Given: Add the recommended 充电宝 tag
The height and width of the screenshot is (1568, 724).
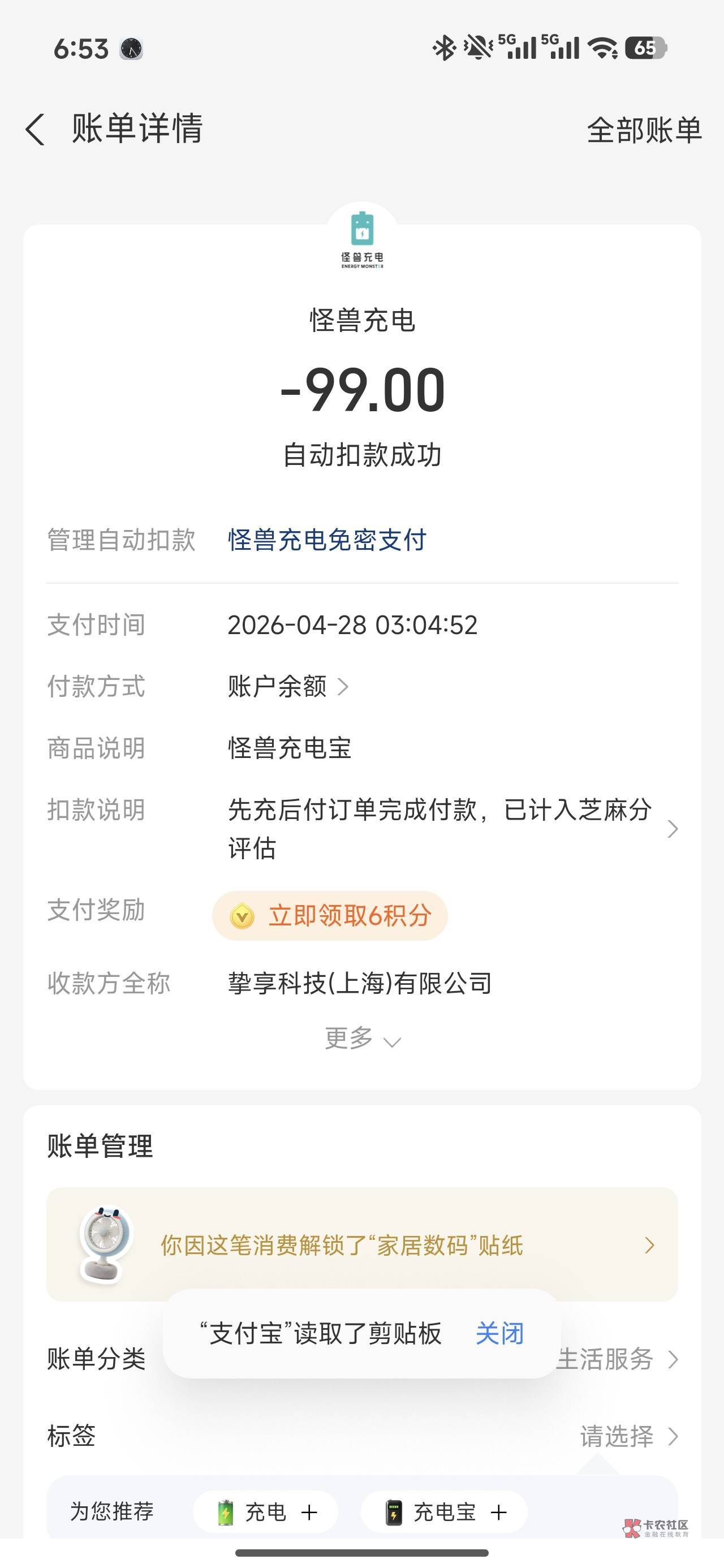Looking at the screenshot, I should (x=444, y=1512).
